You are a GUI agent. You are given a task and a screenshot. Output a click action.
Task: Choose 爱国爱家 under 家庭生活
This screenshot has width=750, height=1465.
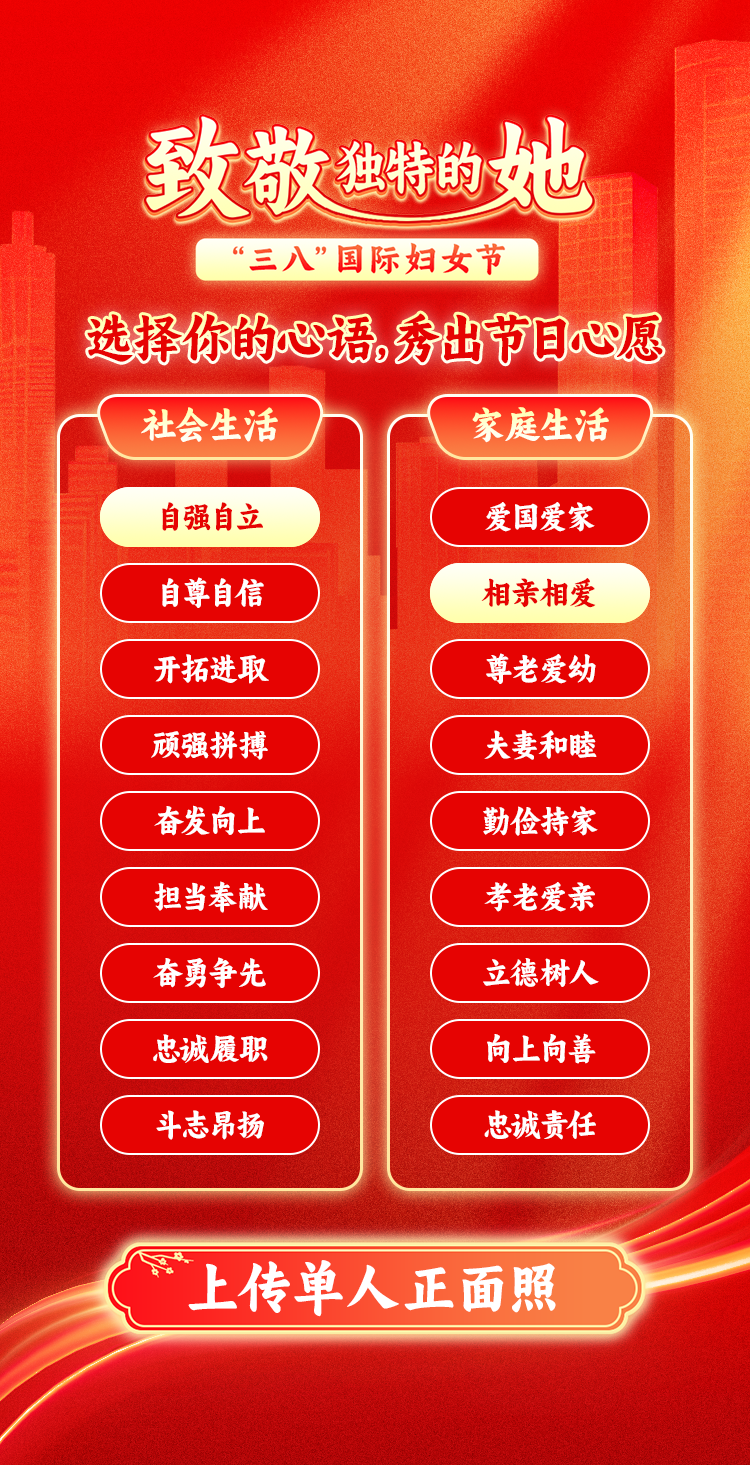click(540, 518)
